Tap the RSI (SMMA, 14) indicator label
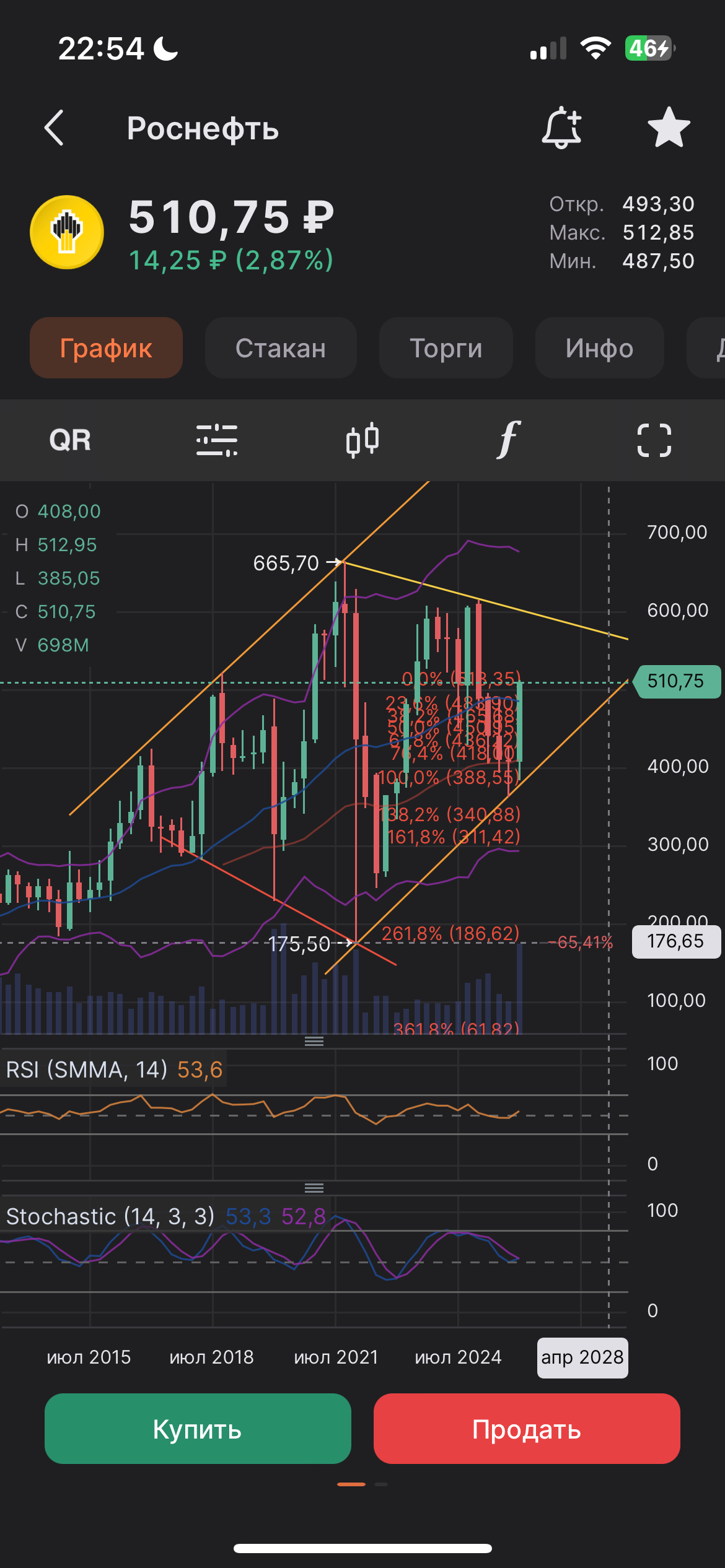725x1568 pixels. click(87, 1069)
